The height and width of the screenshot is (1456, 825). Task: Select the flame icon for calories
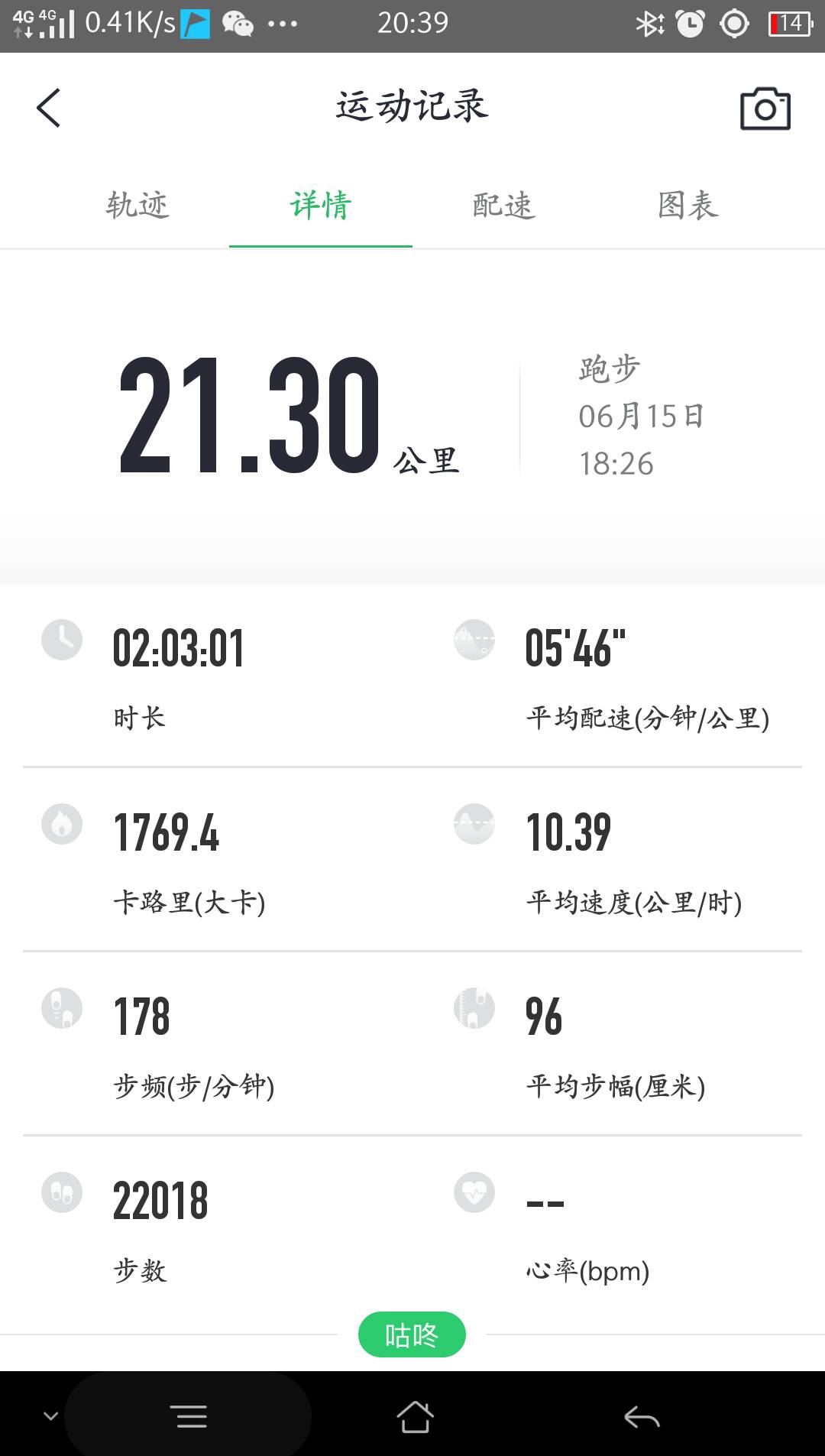(61, 824)
